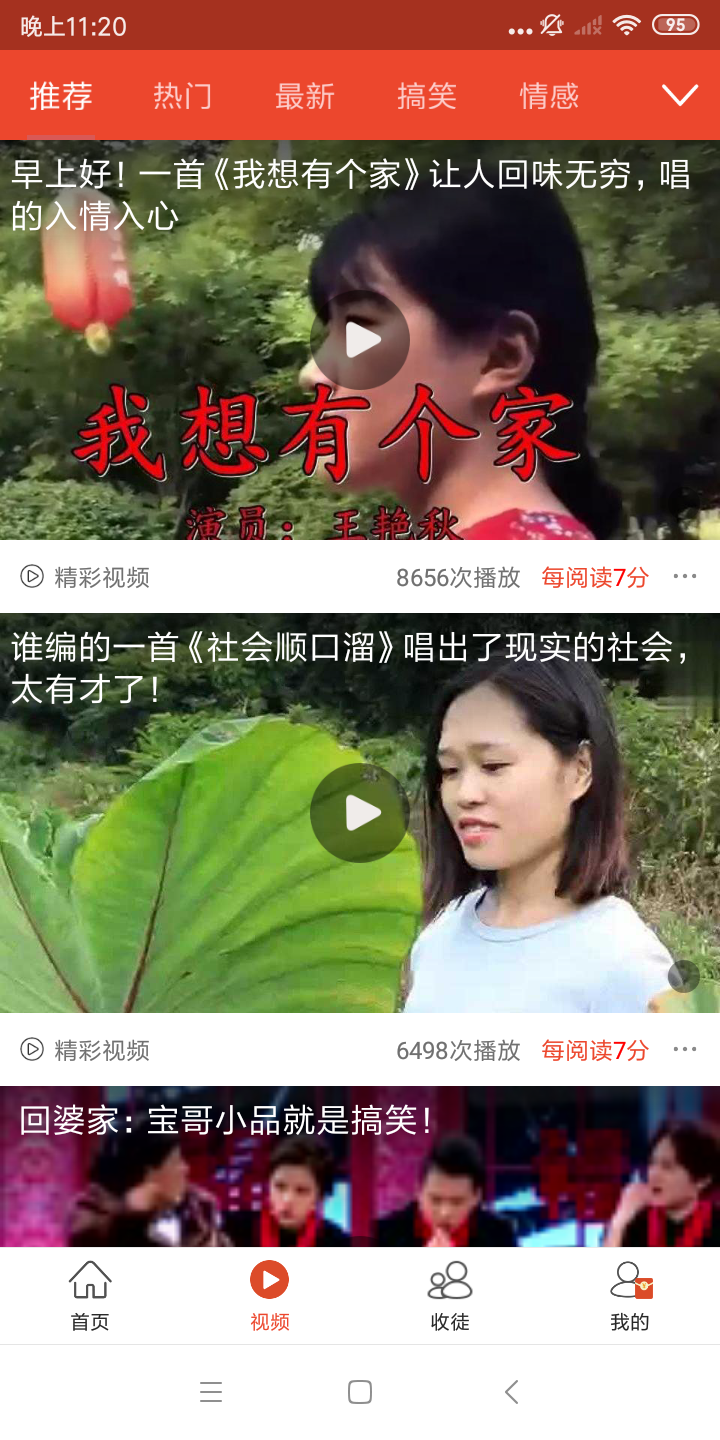
Task: Open the 收徒 tab
Action: 450,1296
